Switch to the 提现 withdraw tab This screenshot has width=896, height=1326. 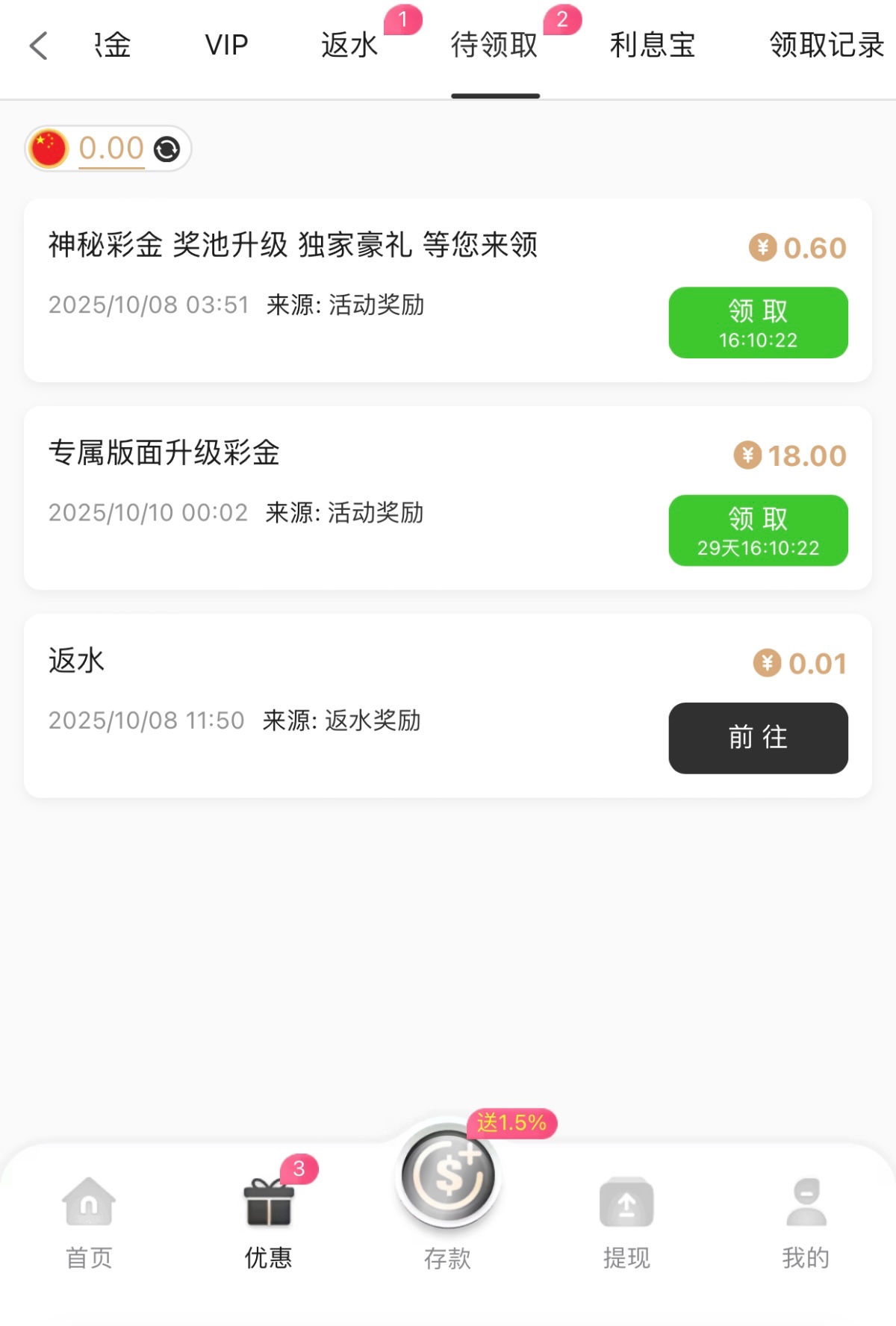[626, 1221]
